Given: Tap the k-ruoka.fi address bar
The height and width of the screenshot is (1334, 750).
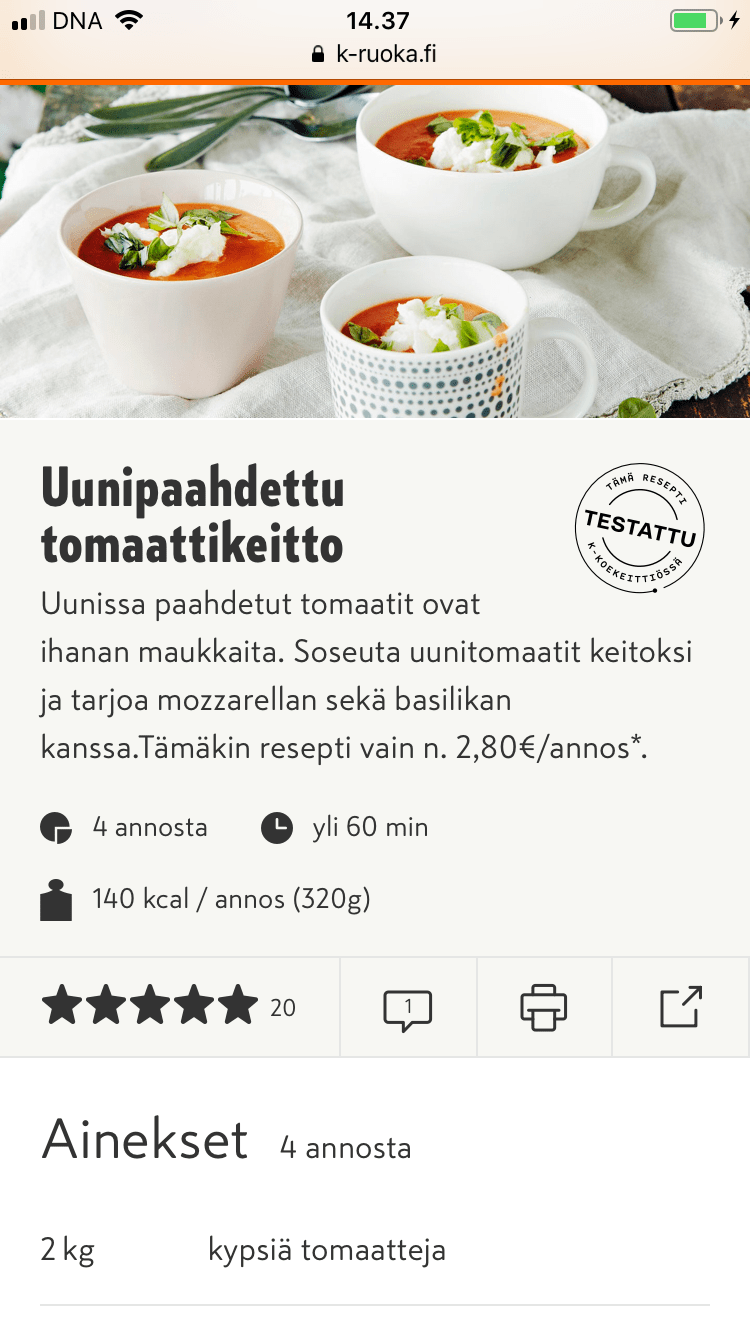Looking at the screenshot, I should [x=375, y=54].
